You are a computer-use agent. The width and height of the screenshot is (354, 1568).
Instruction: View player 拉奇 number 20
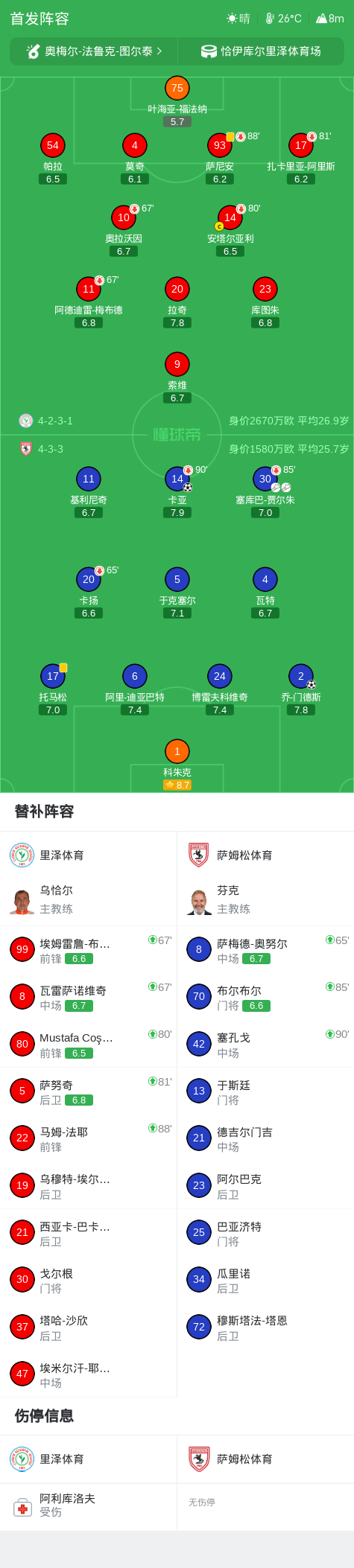click(177, 302)
